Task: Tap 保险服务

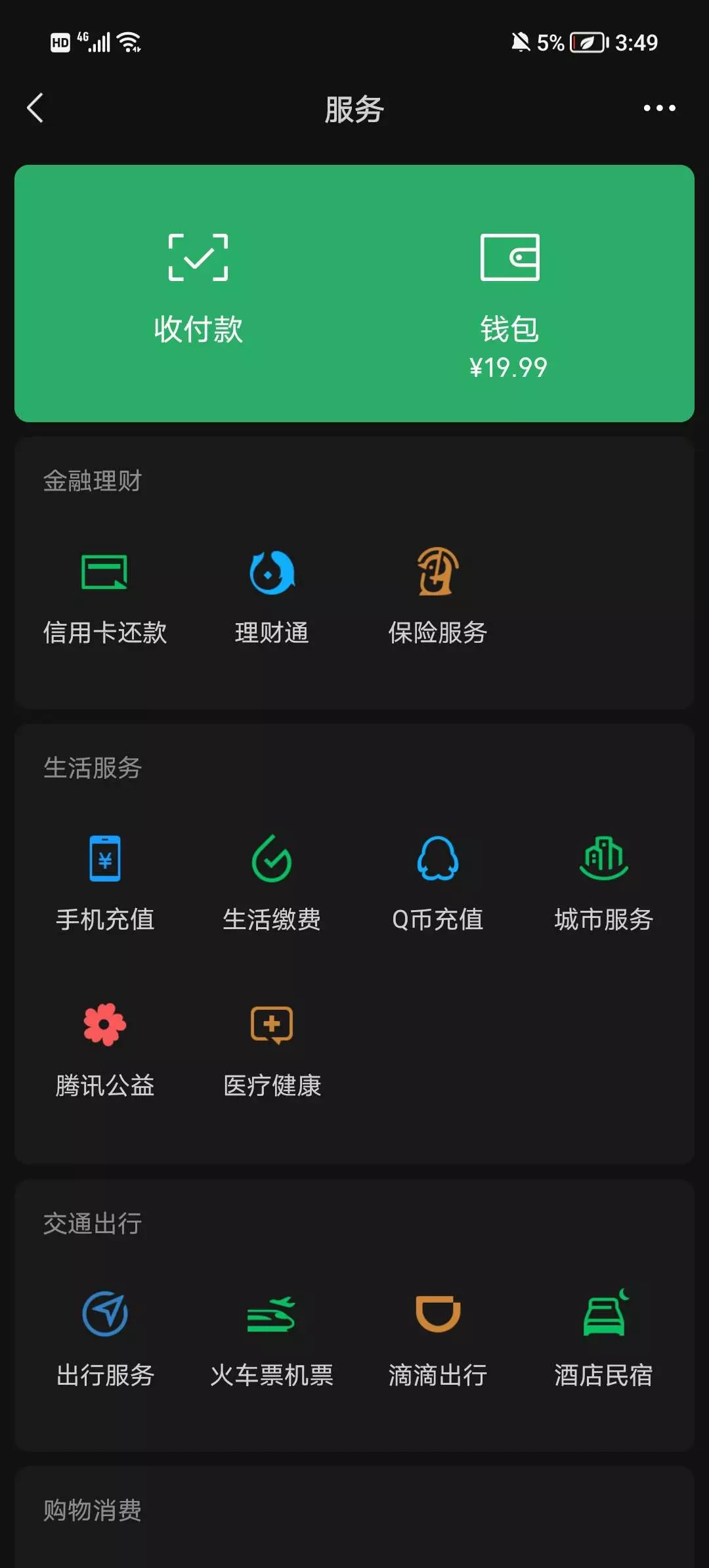Action: point(438,594)
